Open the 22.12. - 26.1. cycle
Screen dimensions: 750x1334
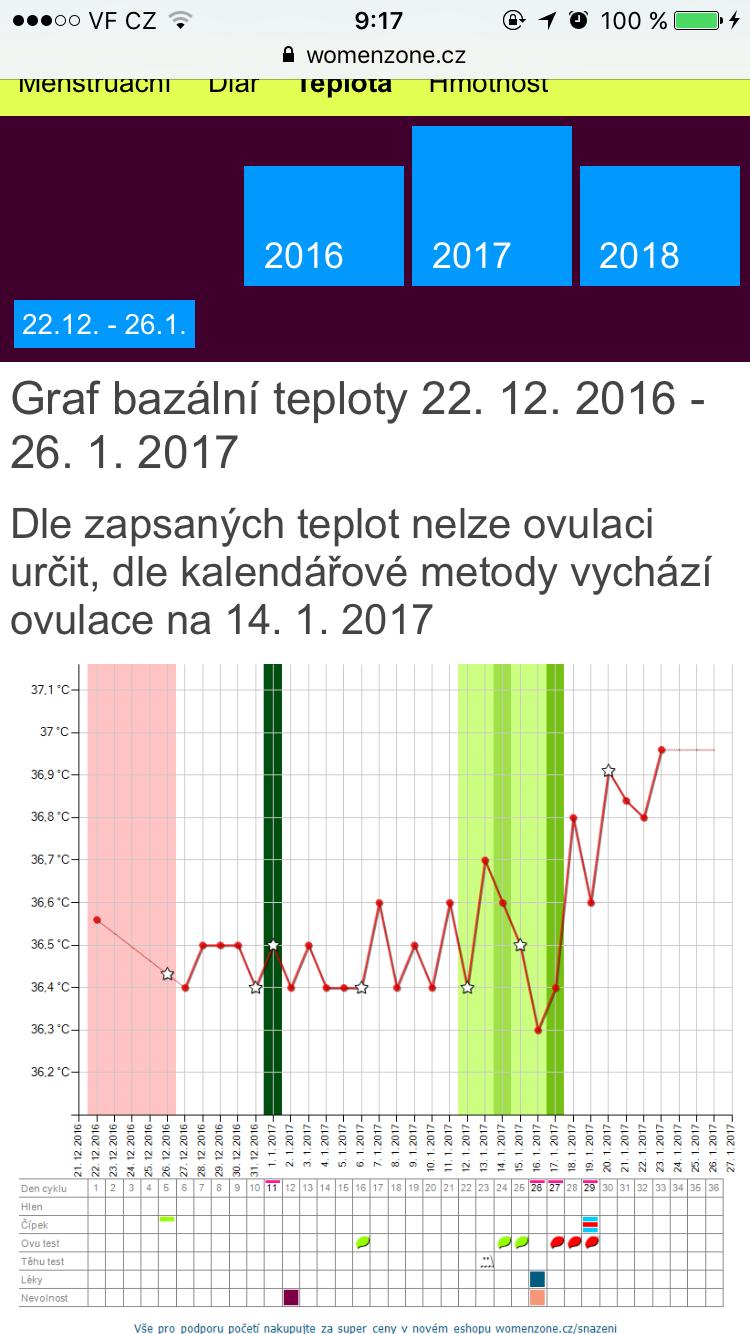coord(104,324)
